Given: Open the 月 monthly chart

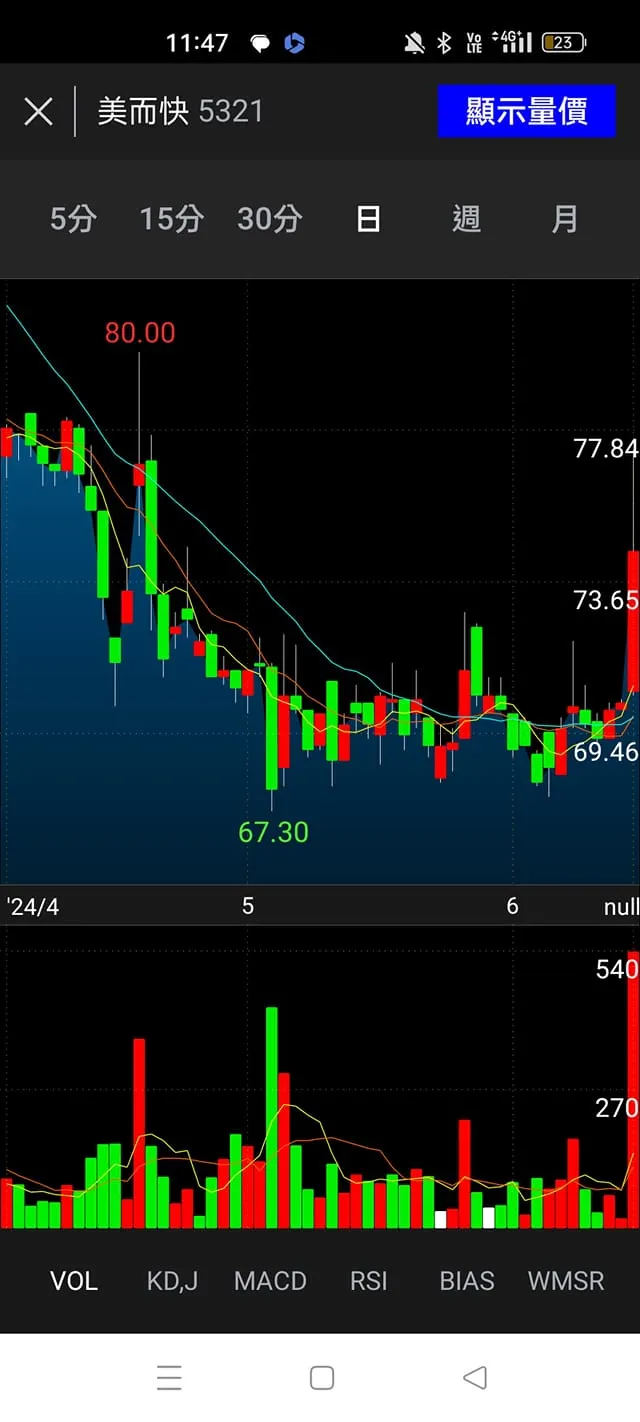Looking at the screenshot, I should click(565, 219).
